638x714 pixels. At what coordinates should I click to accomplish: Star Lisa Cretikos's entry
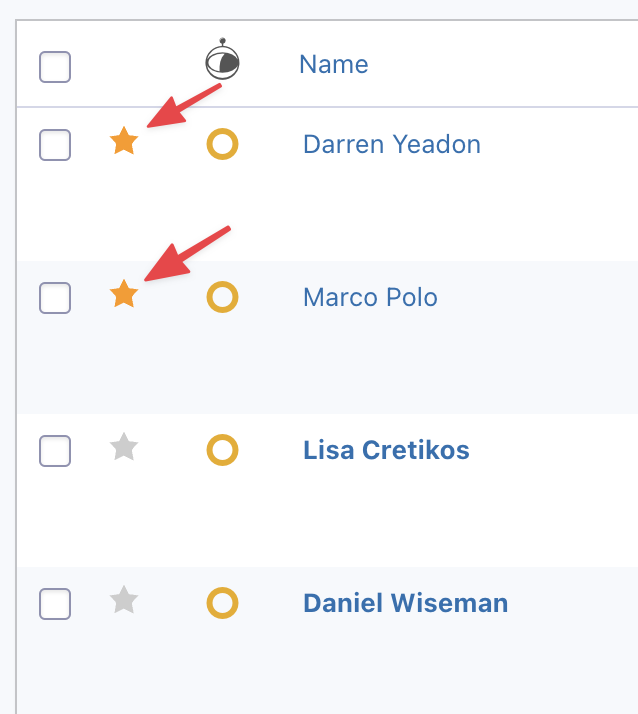(123, 447)
